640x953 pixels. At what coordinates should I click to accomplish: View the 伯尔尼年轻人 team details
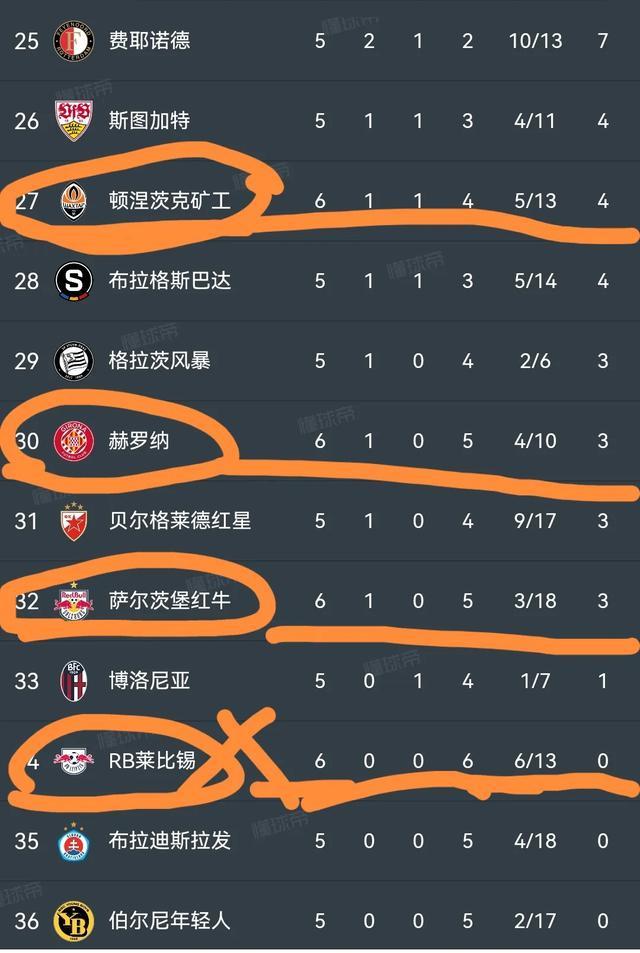[x=170, y=921]
